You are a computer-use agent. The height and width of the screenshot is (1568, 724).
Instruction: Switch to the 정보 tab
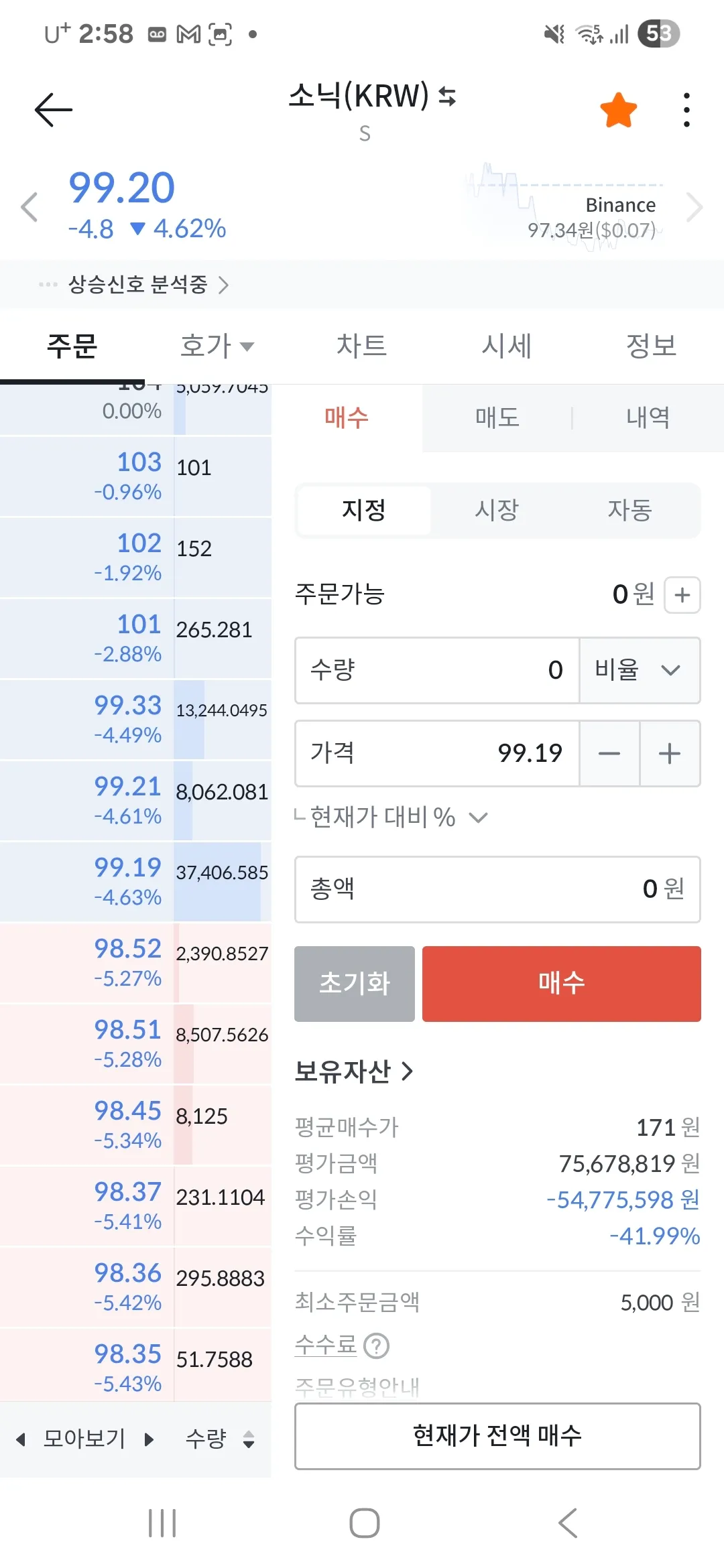(651, 346)
